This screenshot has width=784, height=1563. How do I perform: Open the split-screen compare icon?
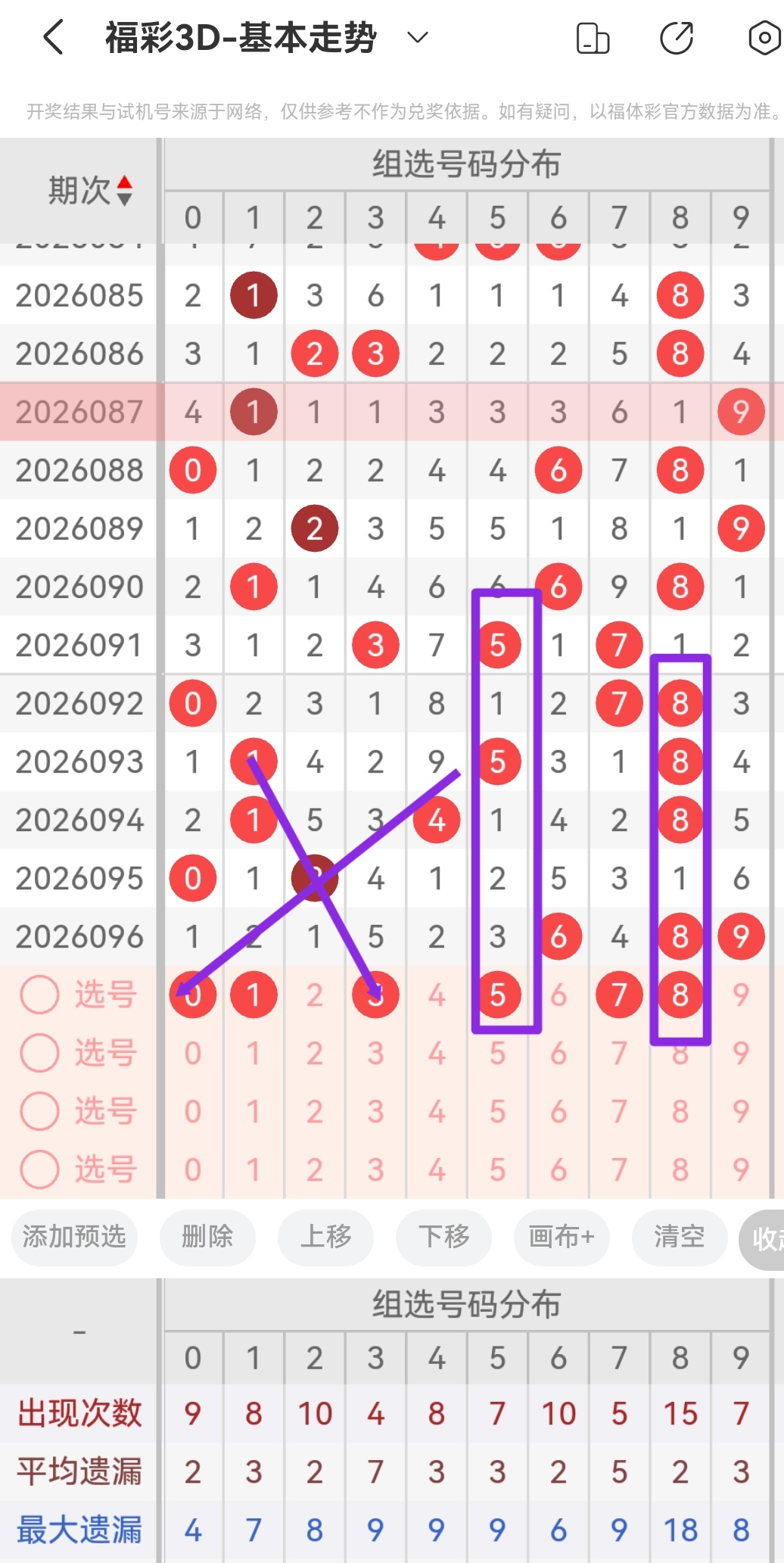point(593,36)
